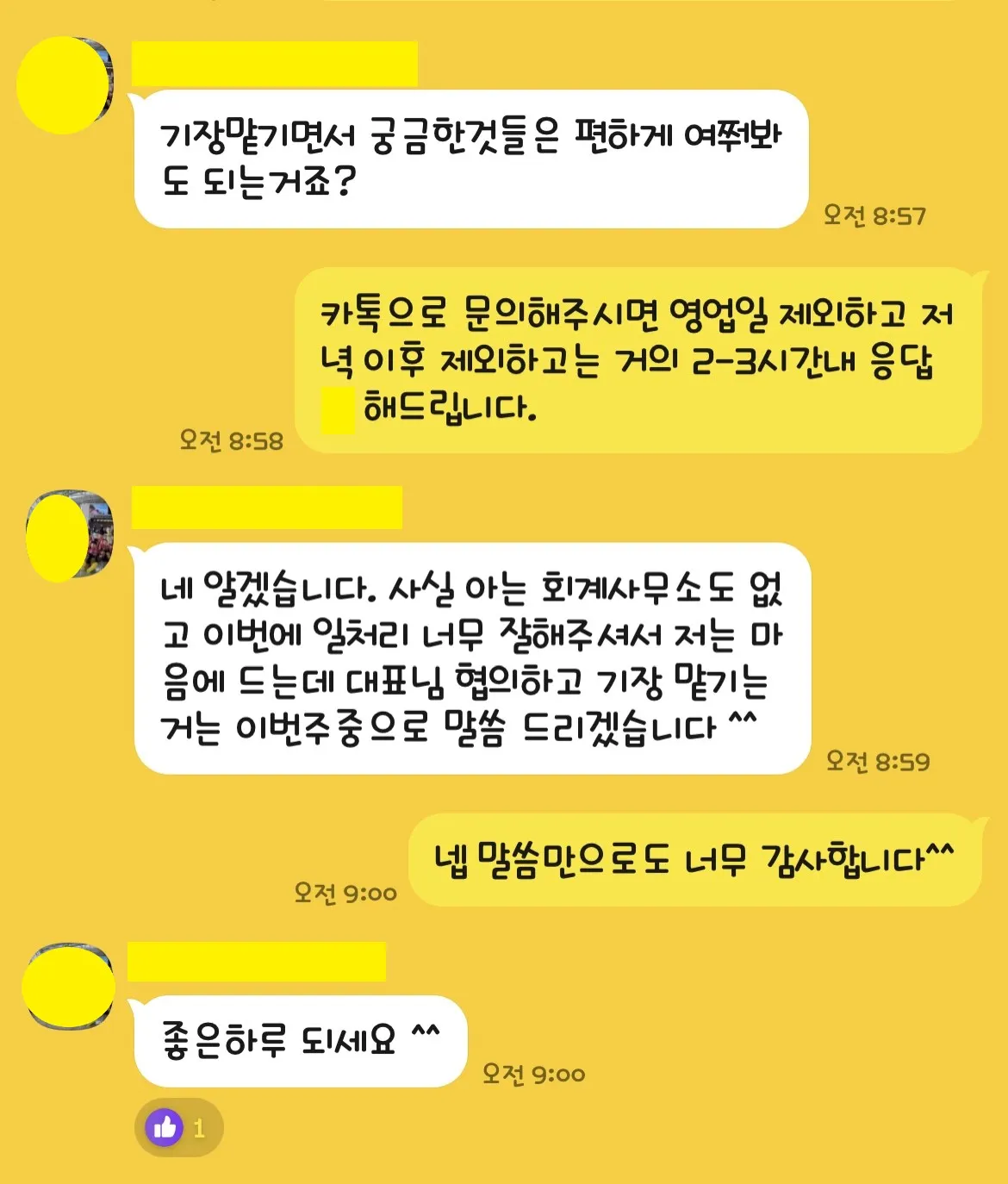Open sender's profile picture beside 좋은하루 되세요 message

pyautogui.click(x=69, y=987)
